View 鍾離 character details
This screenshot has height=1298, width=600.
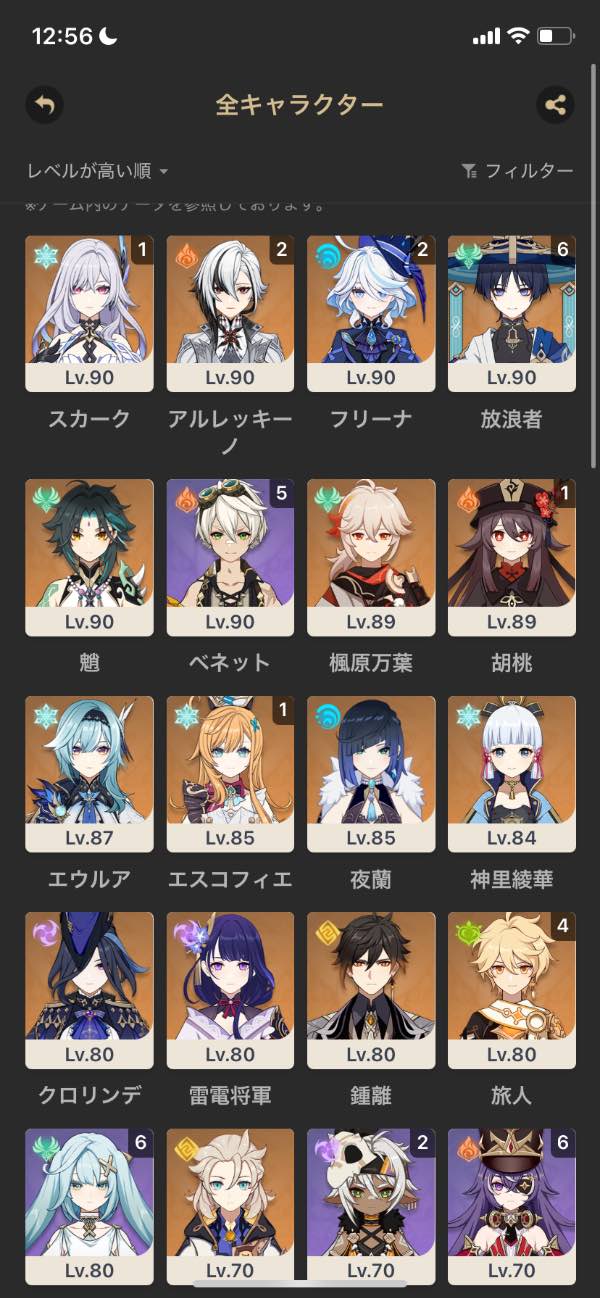371,990
